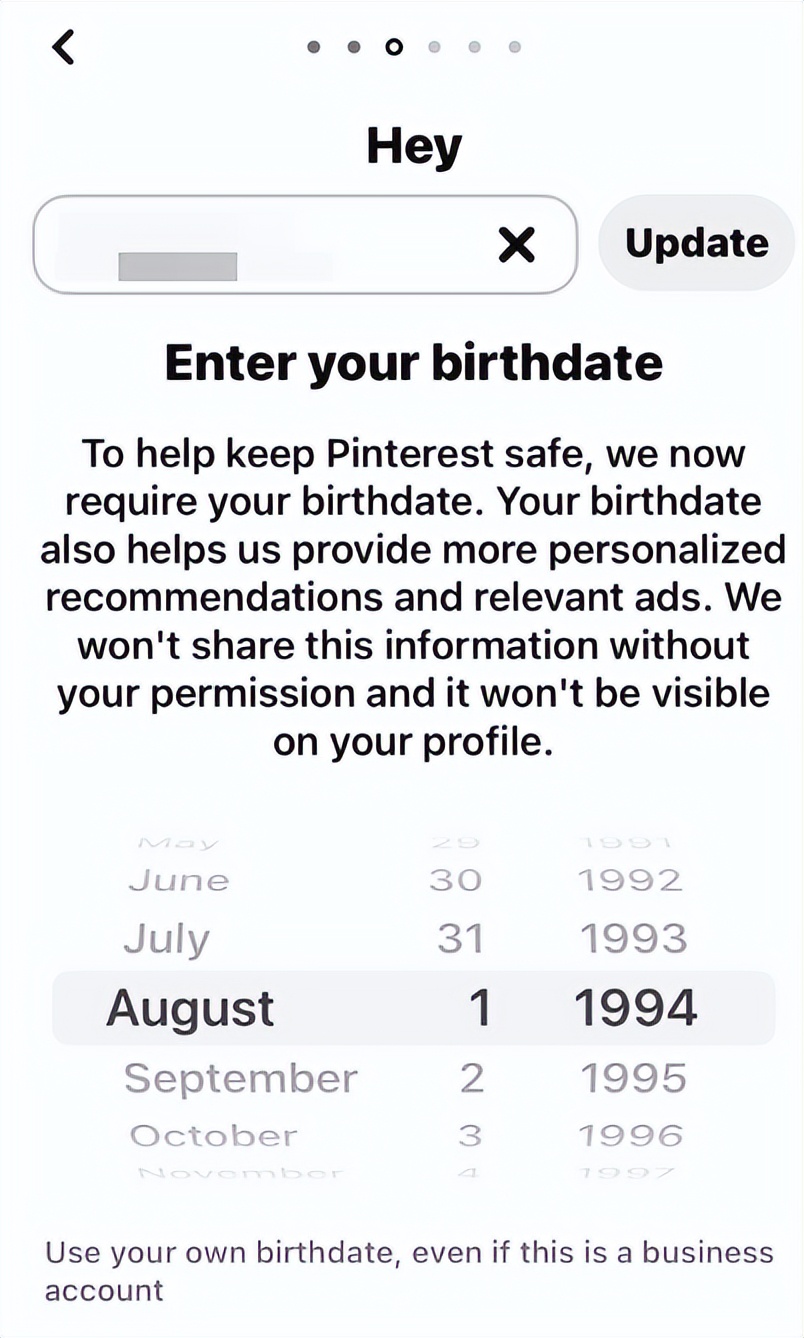Click the Update button
This screenshot has height=1338, width=804.
coord(696,243)
